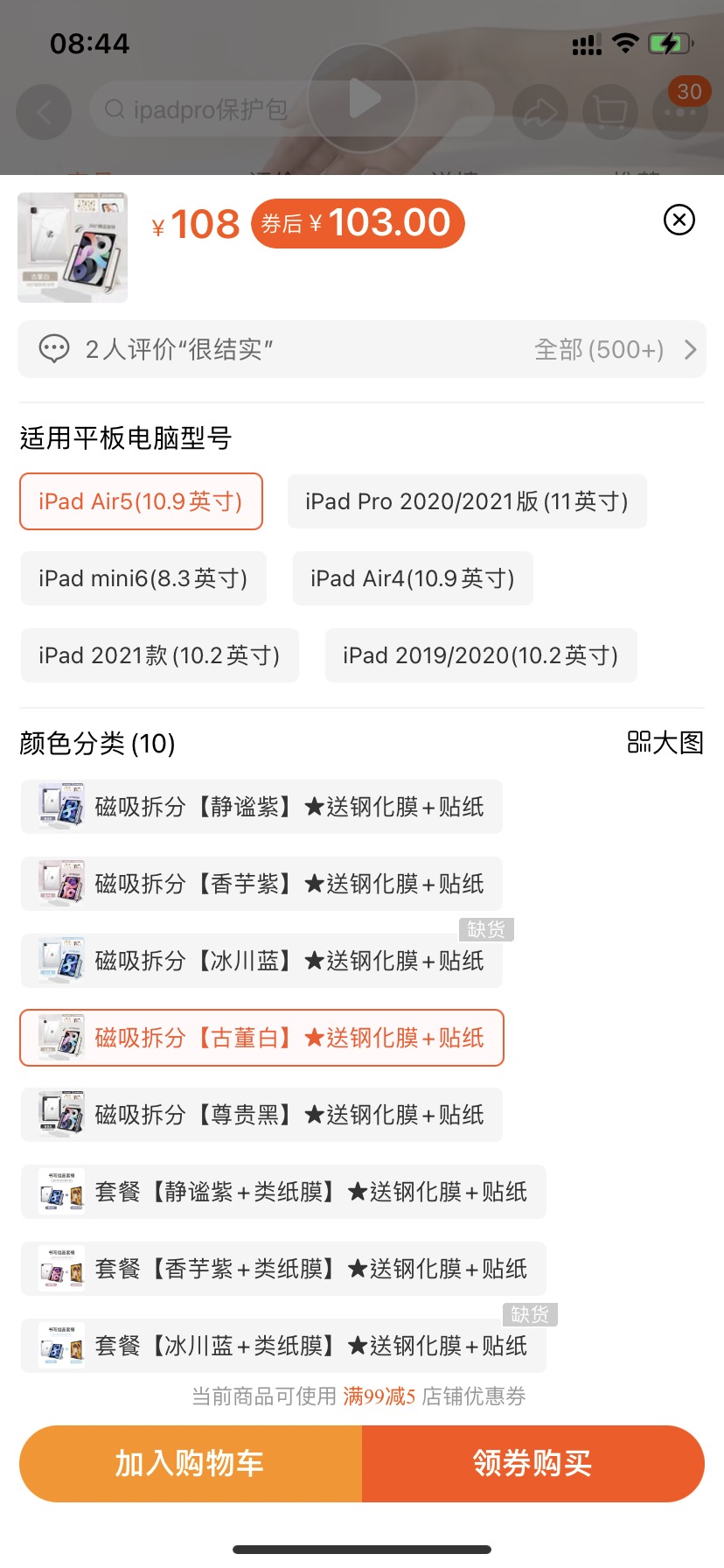Image resolution: width=724 pixels, height=1568 pixels.
Task: Dismiss the options sheet via the X
Action: coord(679,220)
